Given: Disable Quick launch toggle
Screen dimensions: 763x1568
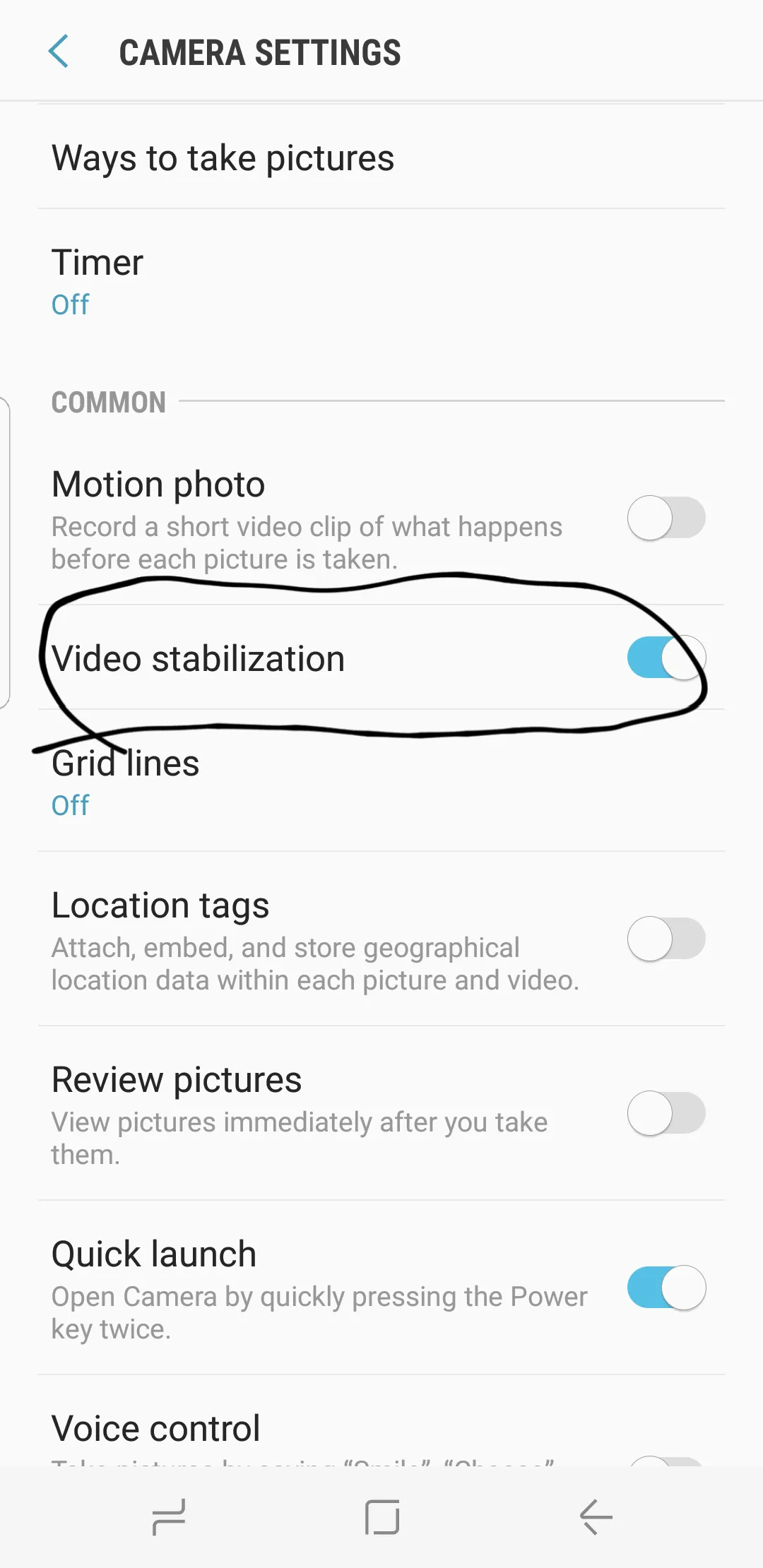Looking at the screenshot, I should tap(666, 1288).
